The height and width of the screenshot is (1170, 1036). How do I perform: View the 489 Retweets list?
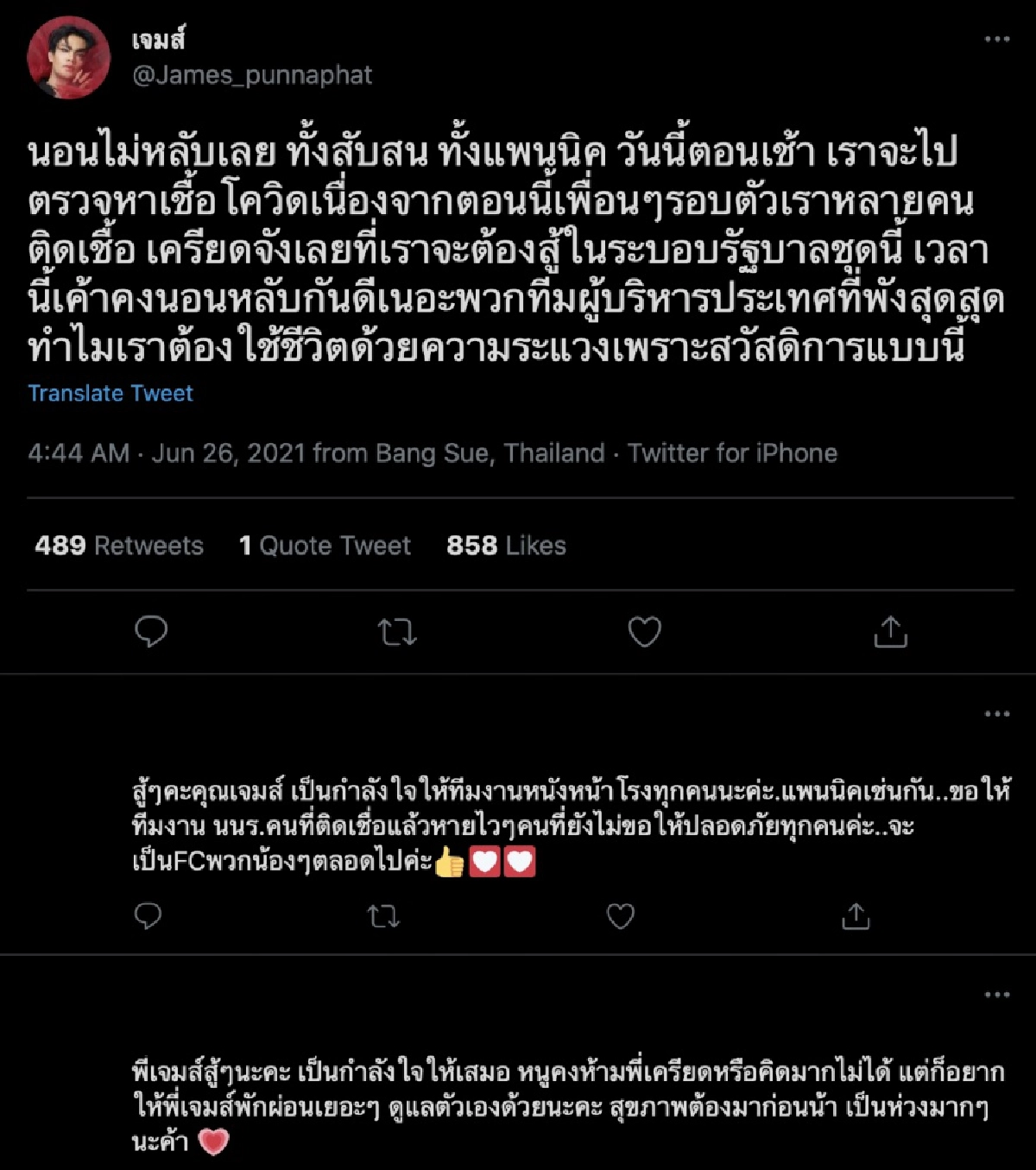(119, 546)
